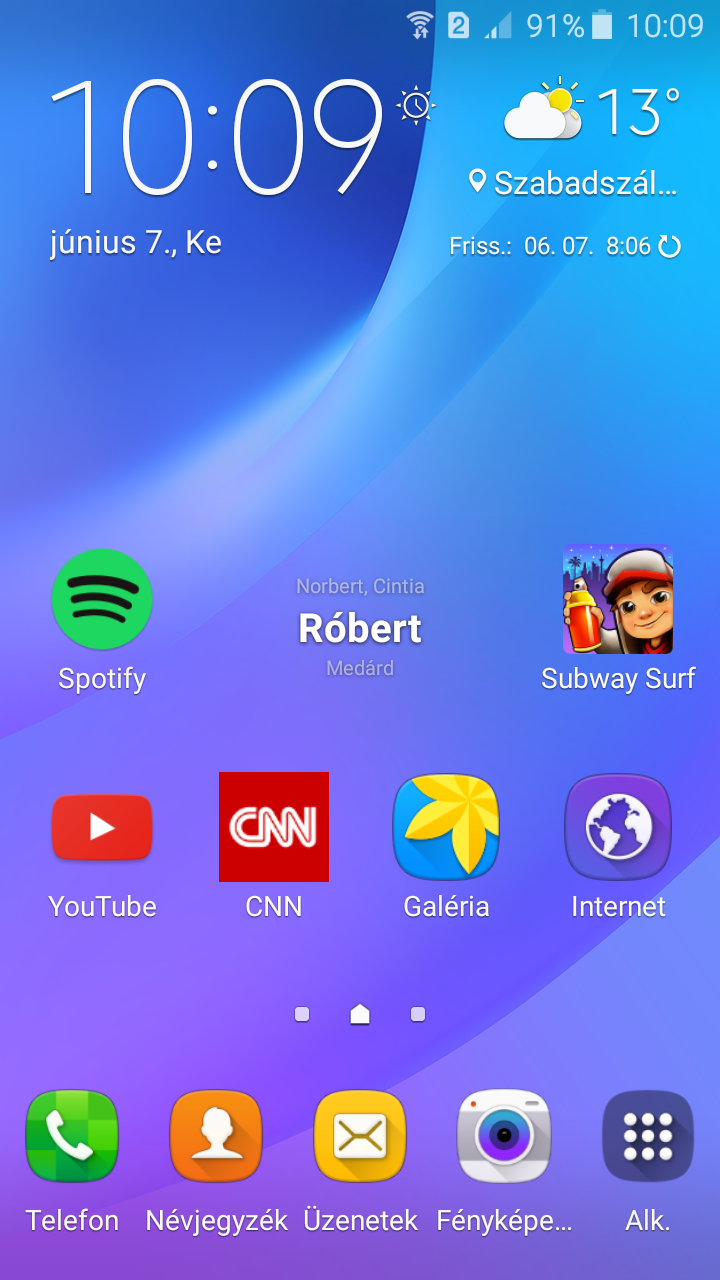Launch the CNN news app
This screenshot has width=720, height=1280.
[x=274, y=828]
